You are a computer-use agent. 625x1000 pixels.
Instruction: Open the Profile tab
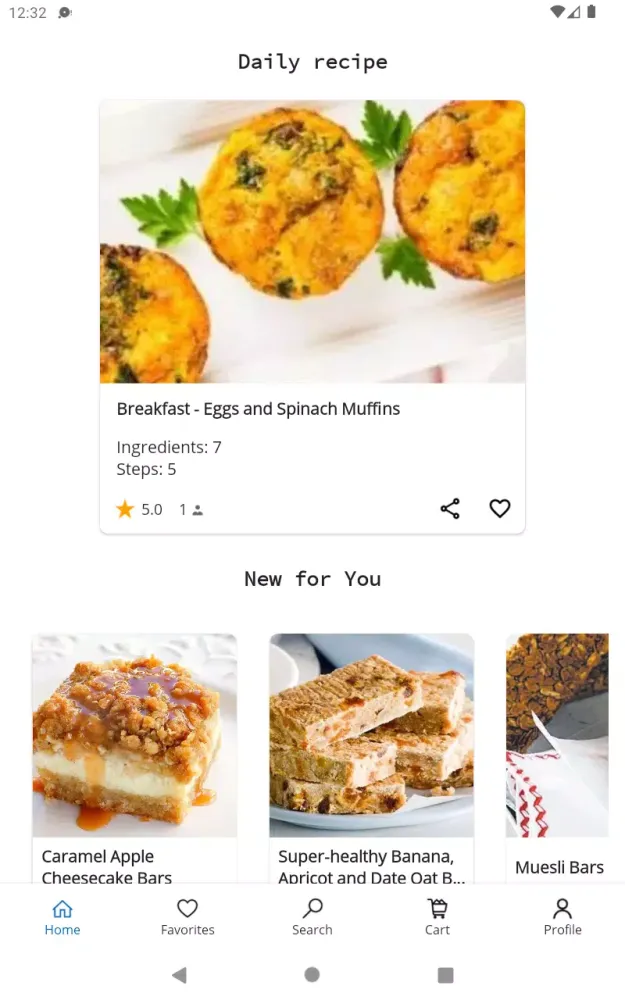(x=562, y=916)
